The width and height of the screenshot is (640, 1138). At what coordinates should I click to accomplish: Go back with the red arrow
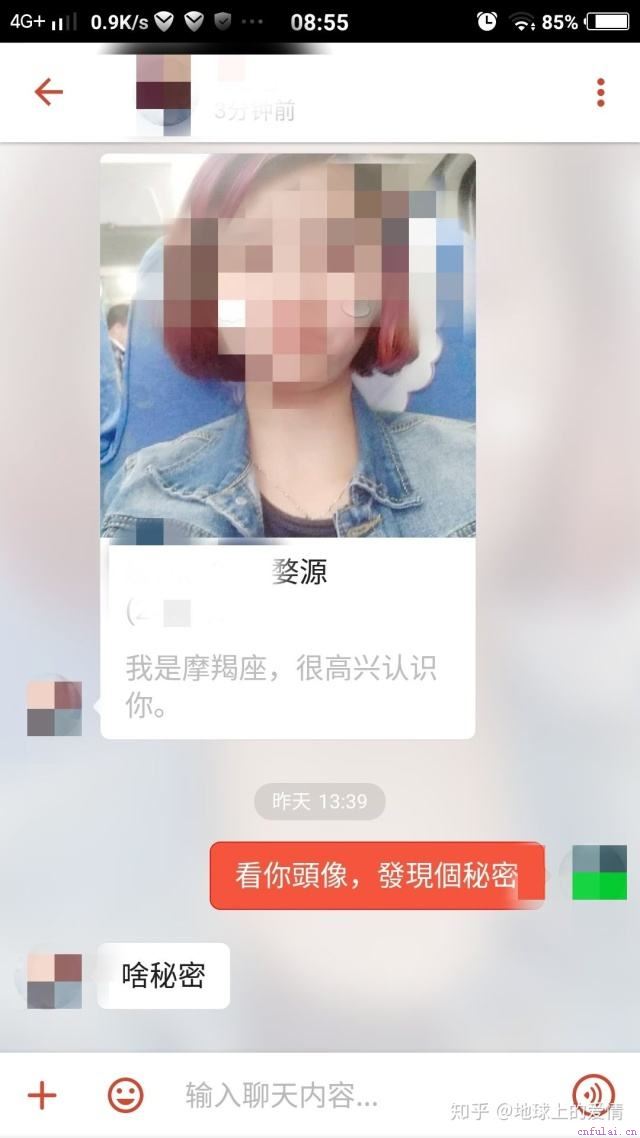[48, 92]
